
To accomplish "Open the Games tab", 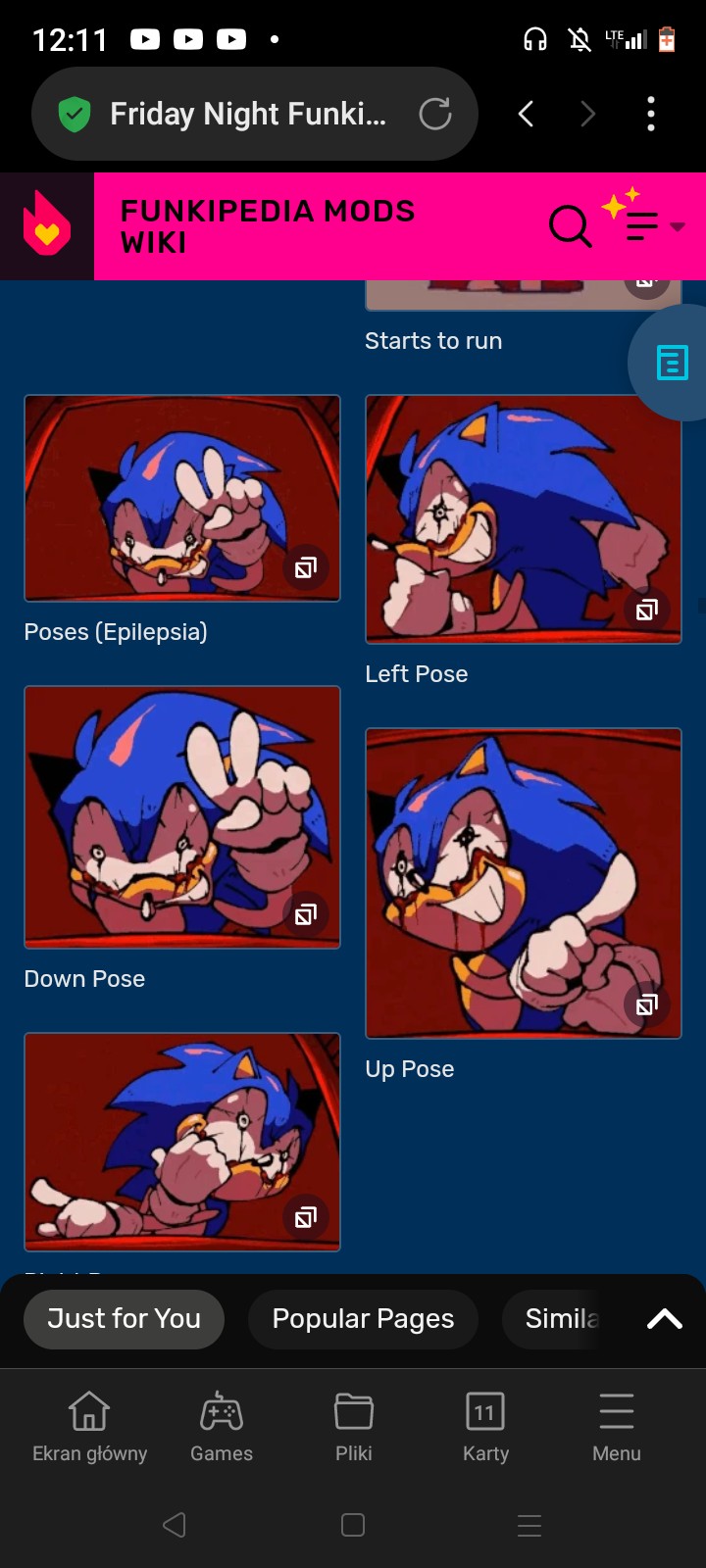I will point(222,1427).
